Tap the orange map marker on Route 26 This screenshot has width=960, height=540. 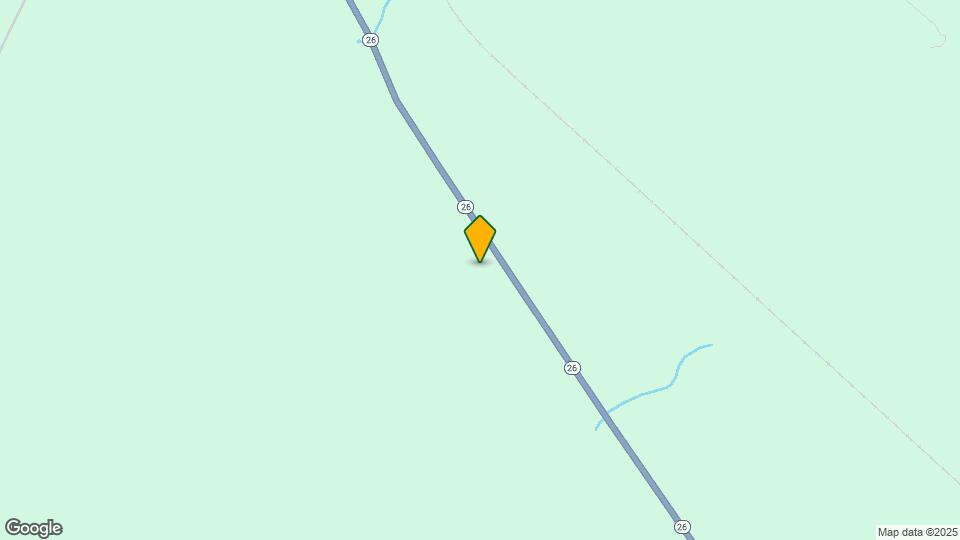tap(480, 238)
